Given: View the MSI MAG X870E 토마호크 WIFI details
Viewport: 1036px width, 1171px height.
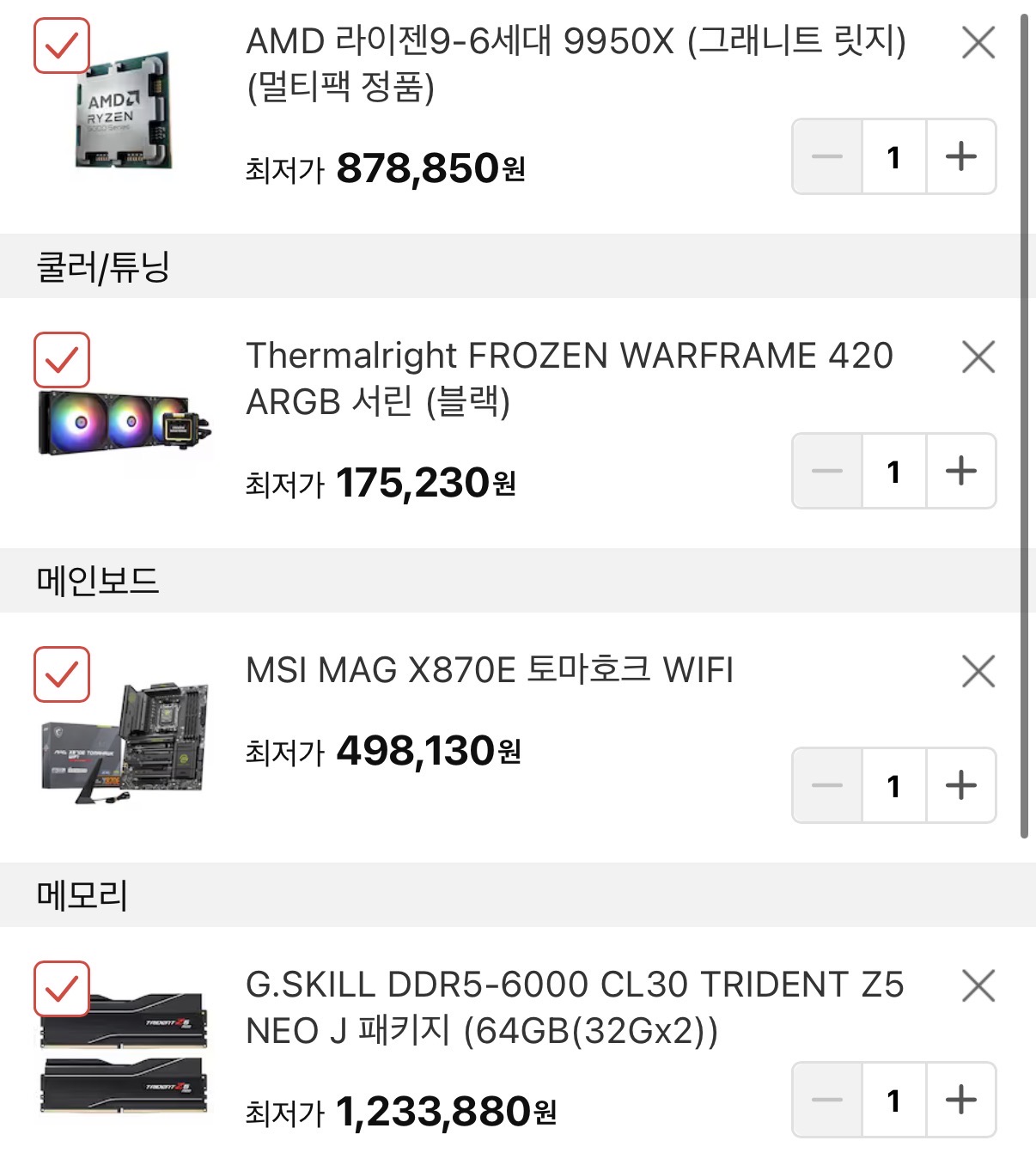Looking at the screenshot, I should pos(490,670).
